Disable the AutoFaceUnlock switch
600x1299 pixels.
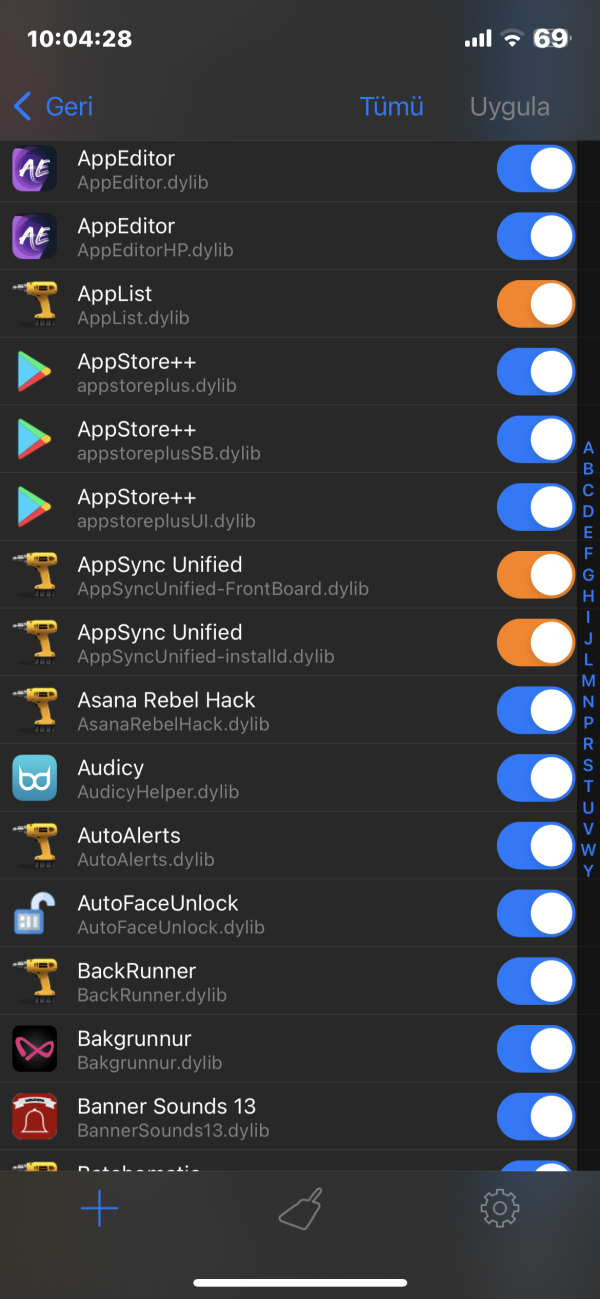535,914
